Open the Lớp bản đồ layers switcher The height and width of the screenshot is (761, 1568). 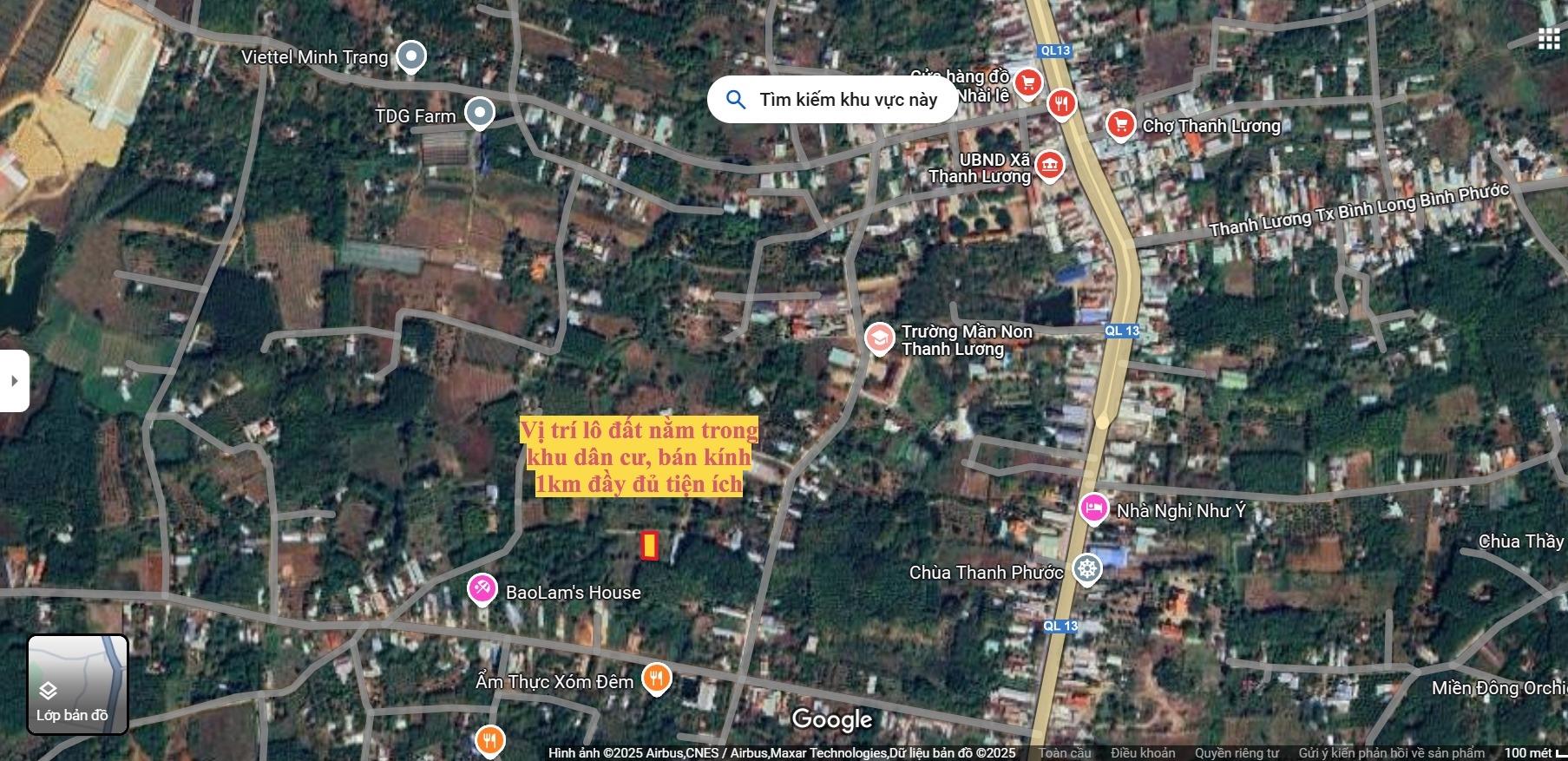pos(78,685)
